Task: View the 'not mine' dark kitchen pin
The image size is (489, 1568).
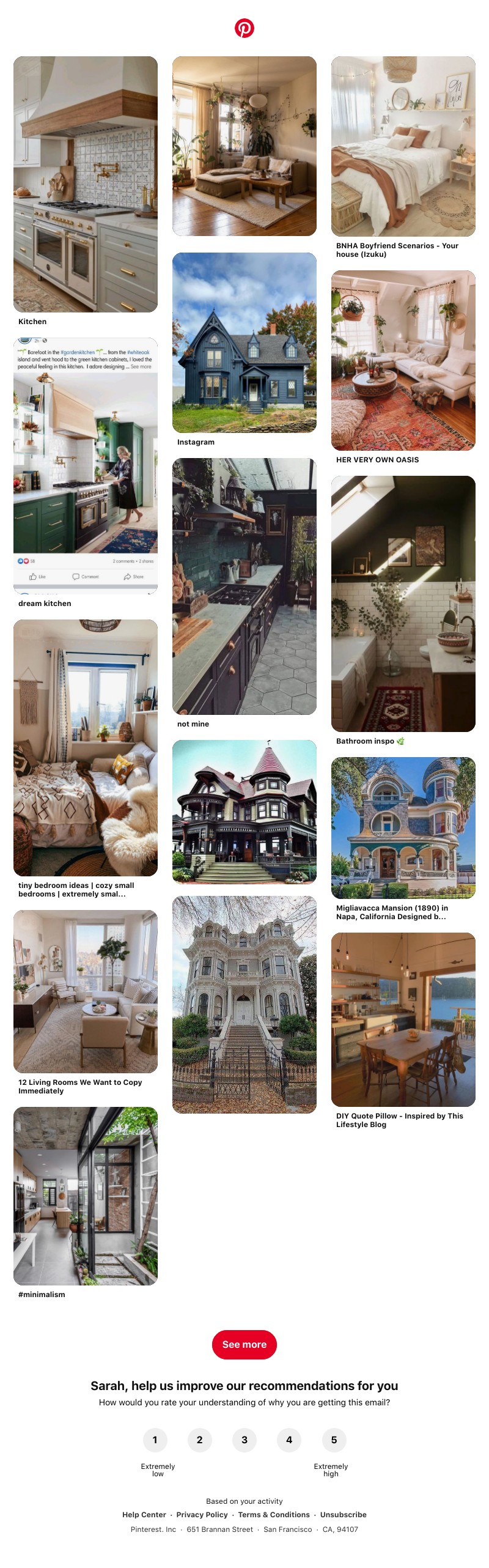Action: (244, 586)
